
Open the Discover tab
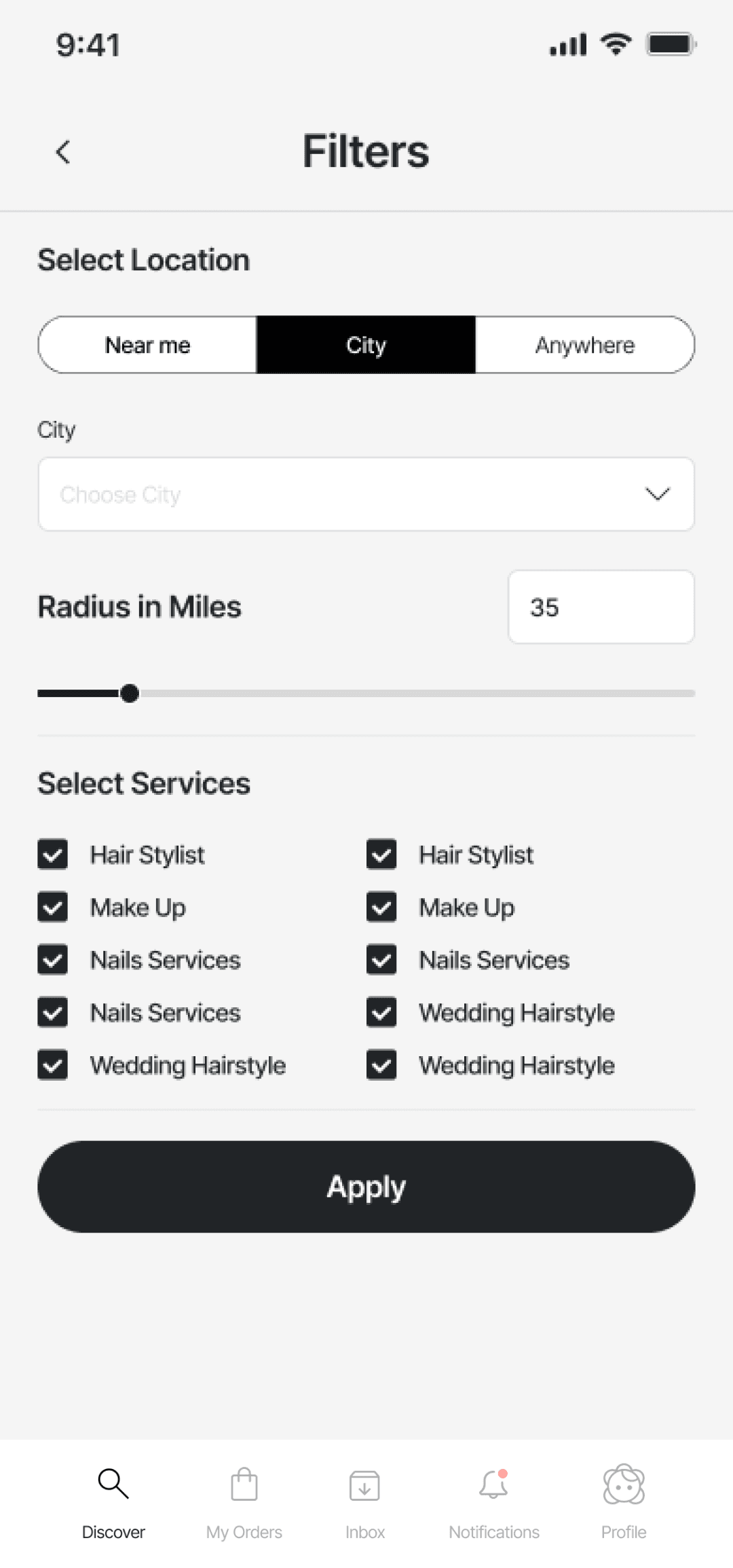click(113, 1500)
